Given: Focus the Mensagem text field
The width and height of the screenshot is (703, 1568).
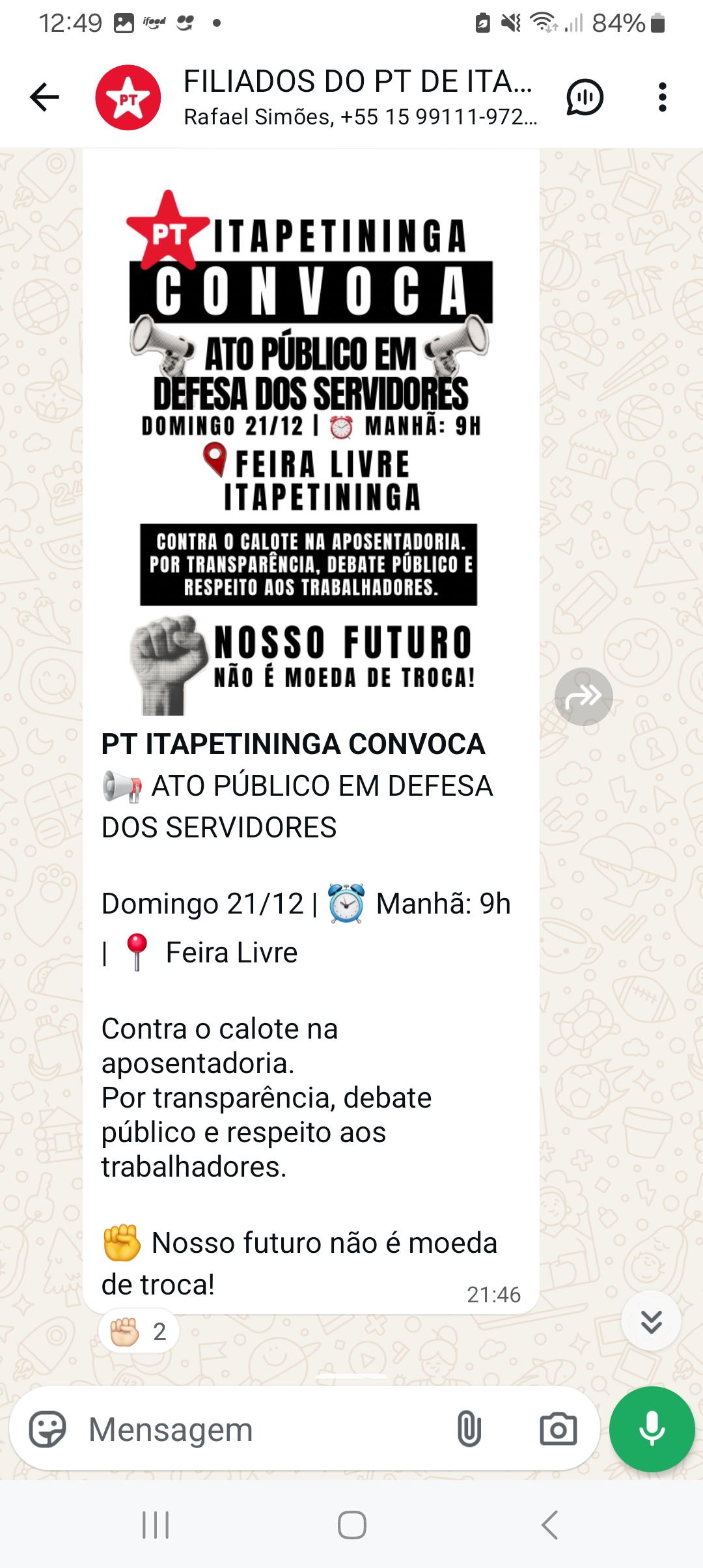Looking at the screenshot, I should pyautogui.click(x=260, y=1429).
